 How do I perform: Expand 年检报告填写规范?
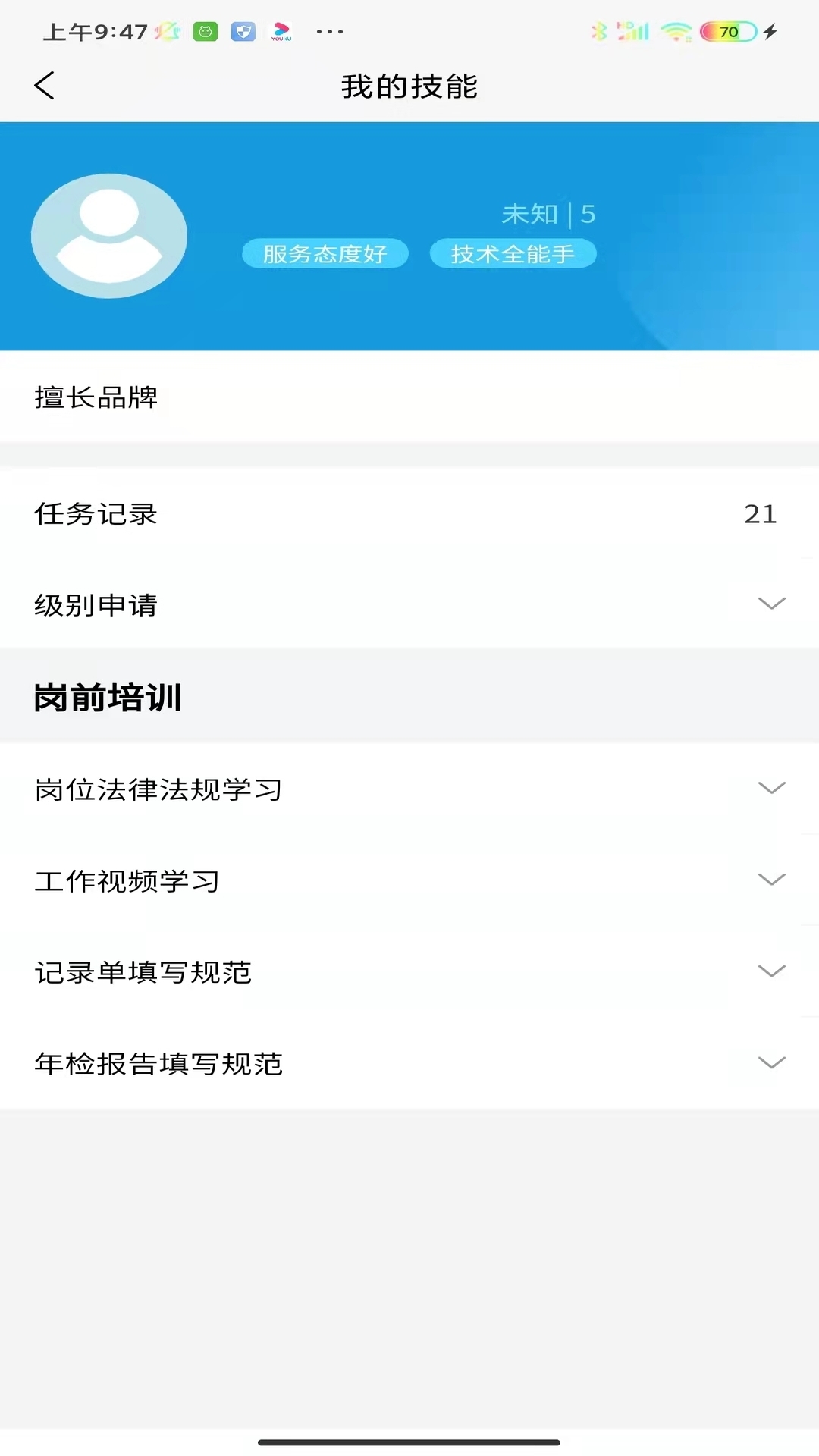tap(409, 1063)
